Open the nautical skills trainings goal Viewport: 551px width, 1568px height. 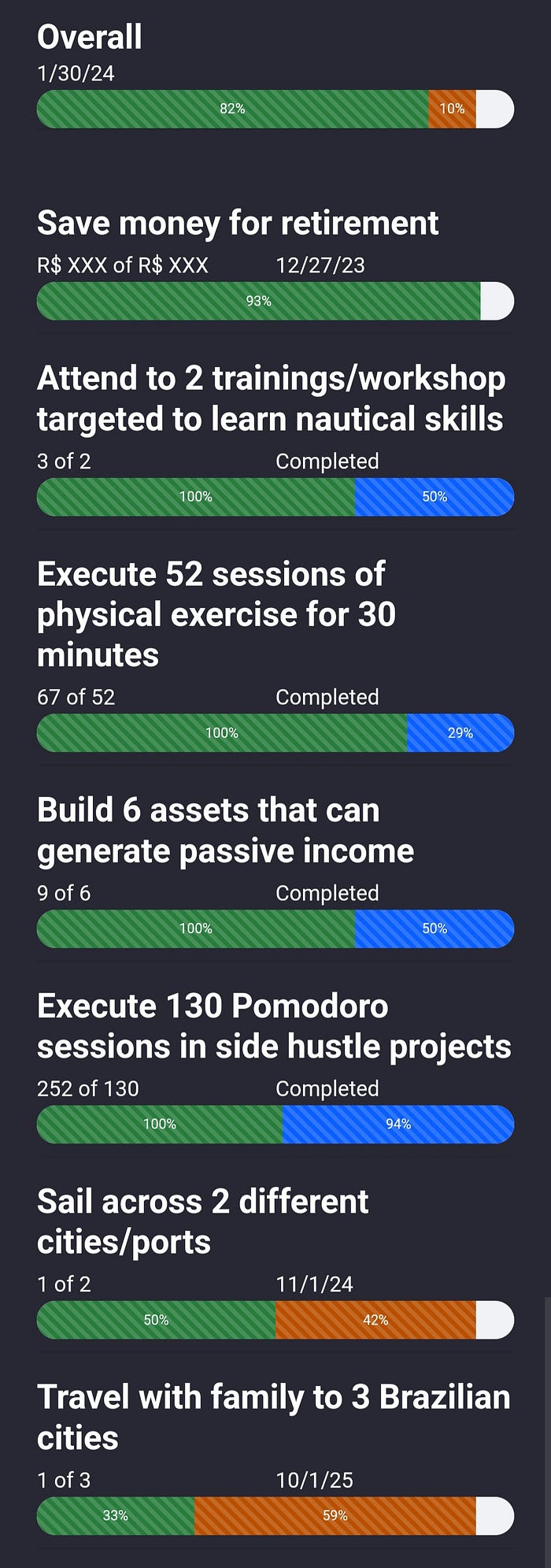(x=270, y=398)
